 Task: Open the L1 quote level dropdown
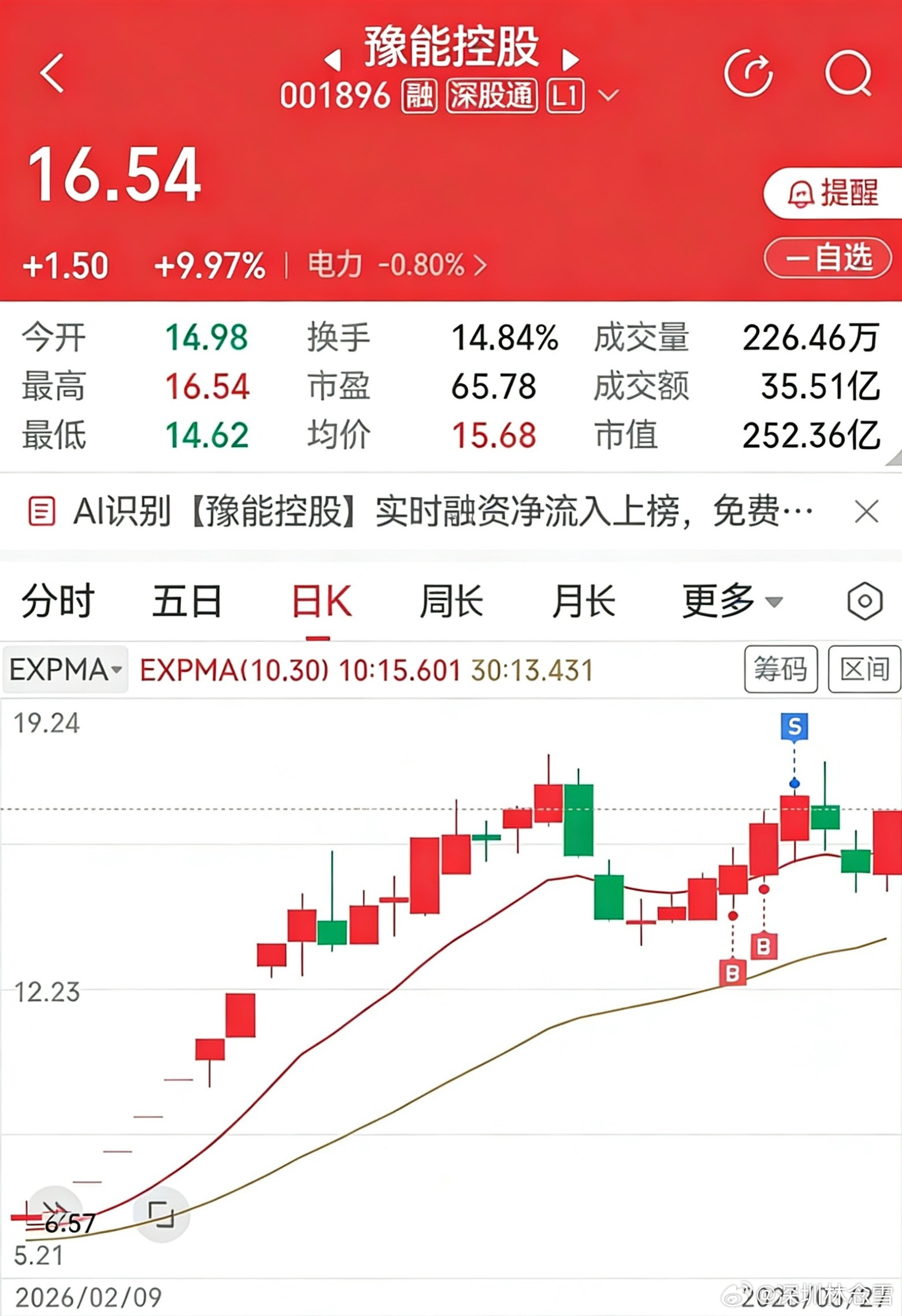click(565, 96)
